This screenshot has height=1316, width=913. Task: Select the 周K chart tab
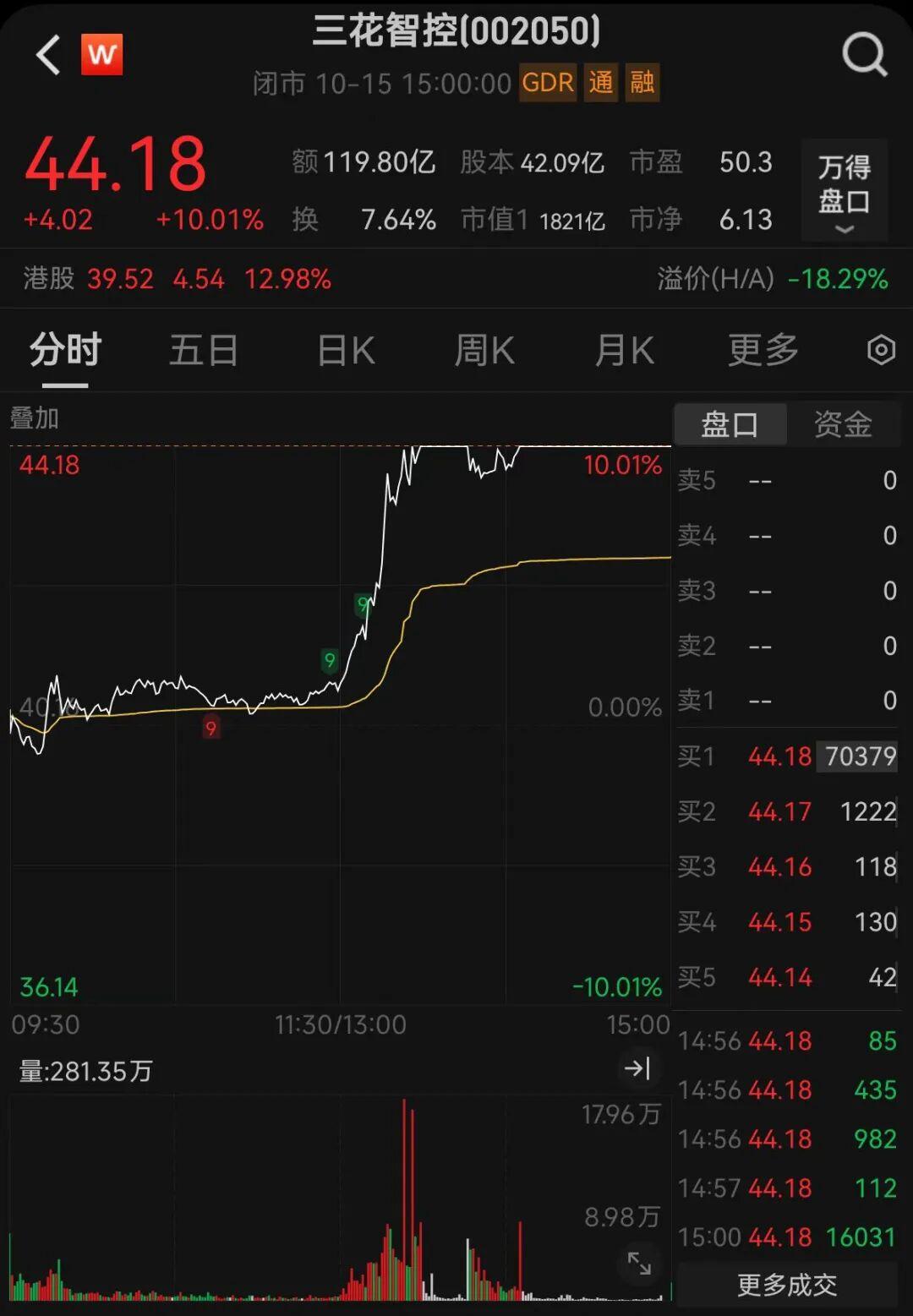tap(484, 350)
